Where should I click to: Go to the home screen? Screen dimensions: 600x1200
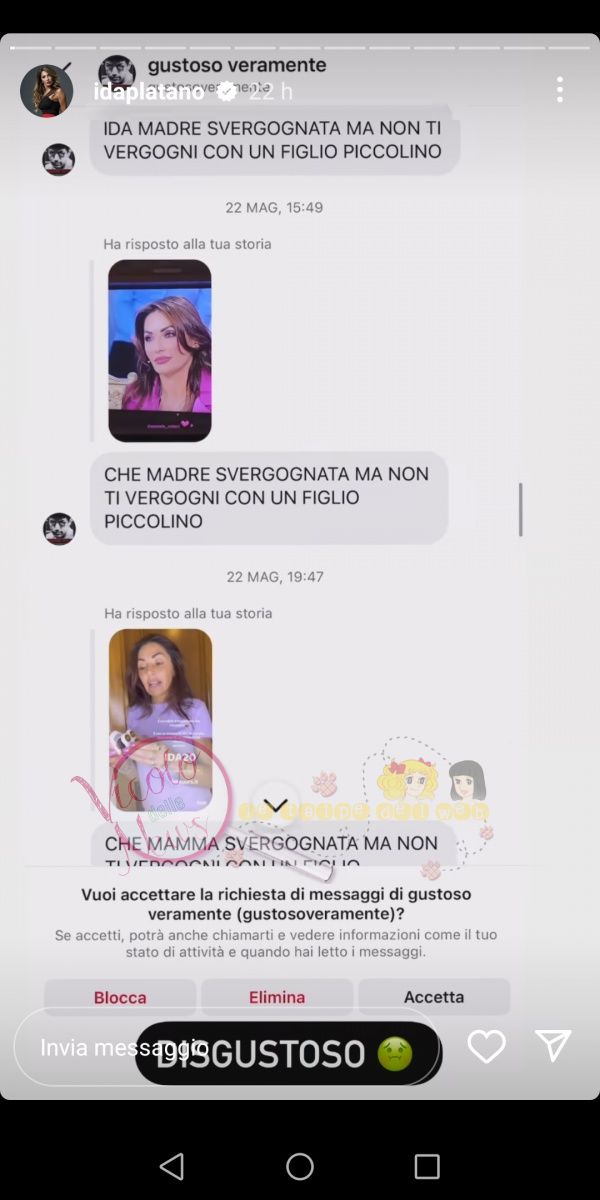pyautogui.click(x=300, y=1166)
